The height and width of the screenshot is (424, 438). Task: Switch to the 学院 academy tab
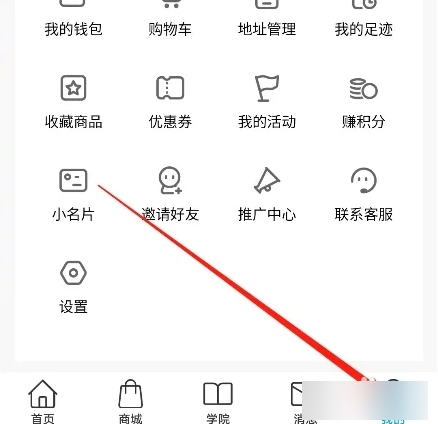[x=218, y=402]
